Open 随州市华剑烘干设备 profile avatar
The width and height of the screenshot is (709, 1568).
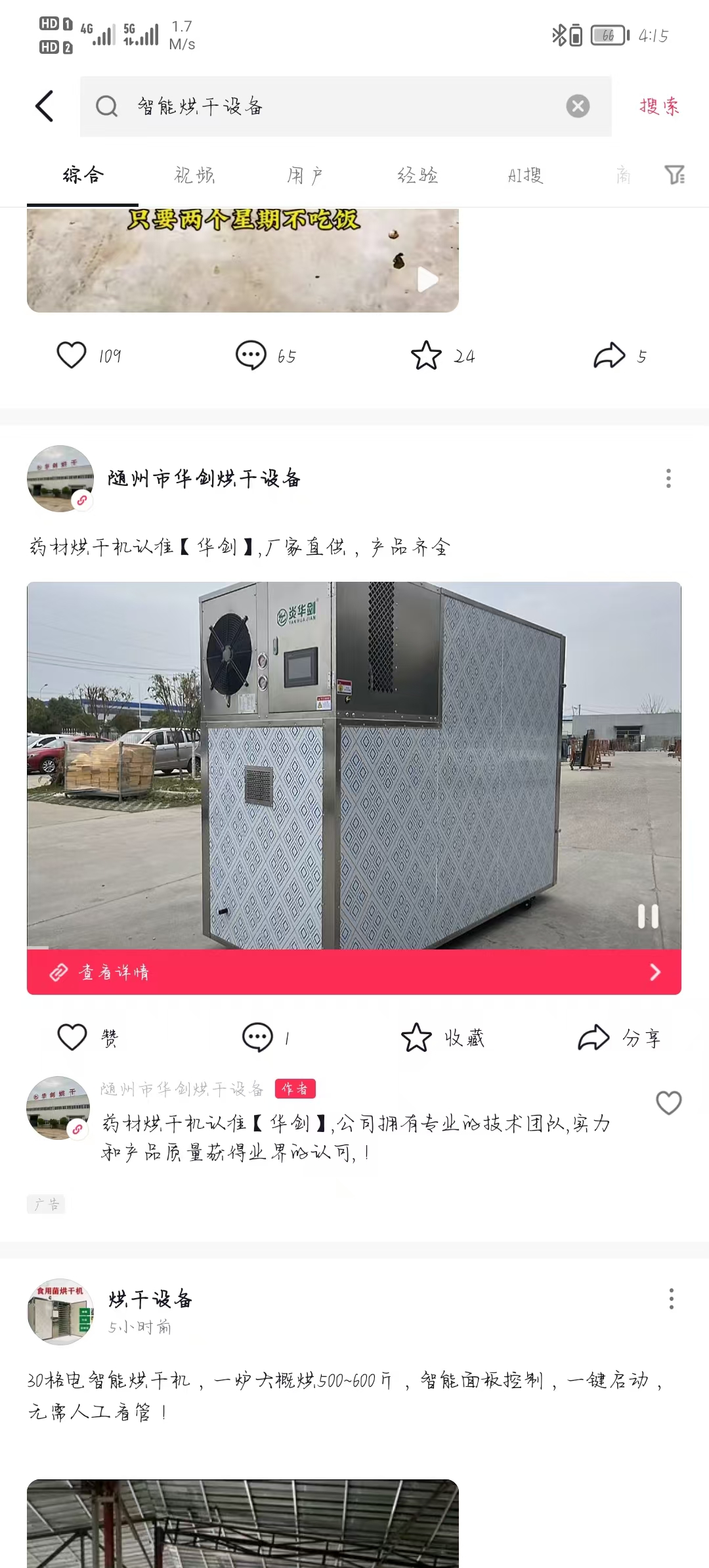(60, 478)
